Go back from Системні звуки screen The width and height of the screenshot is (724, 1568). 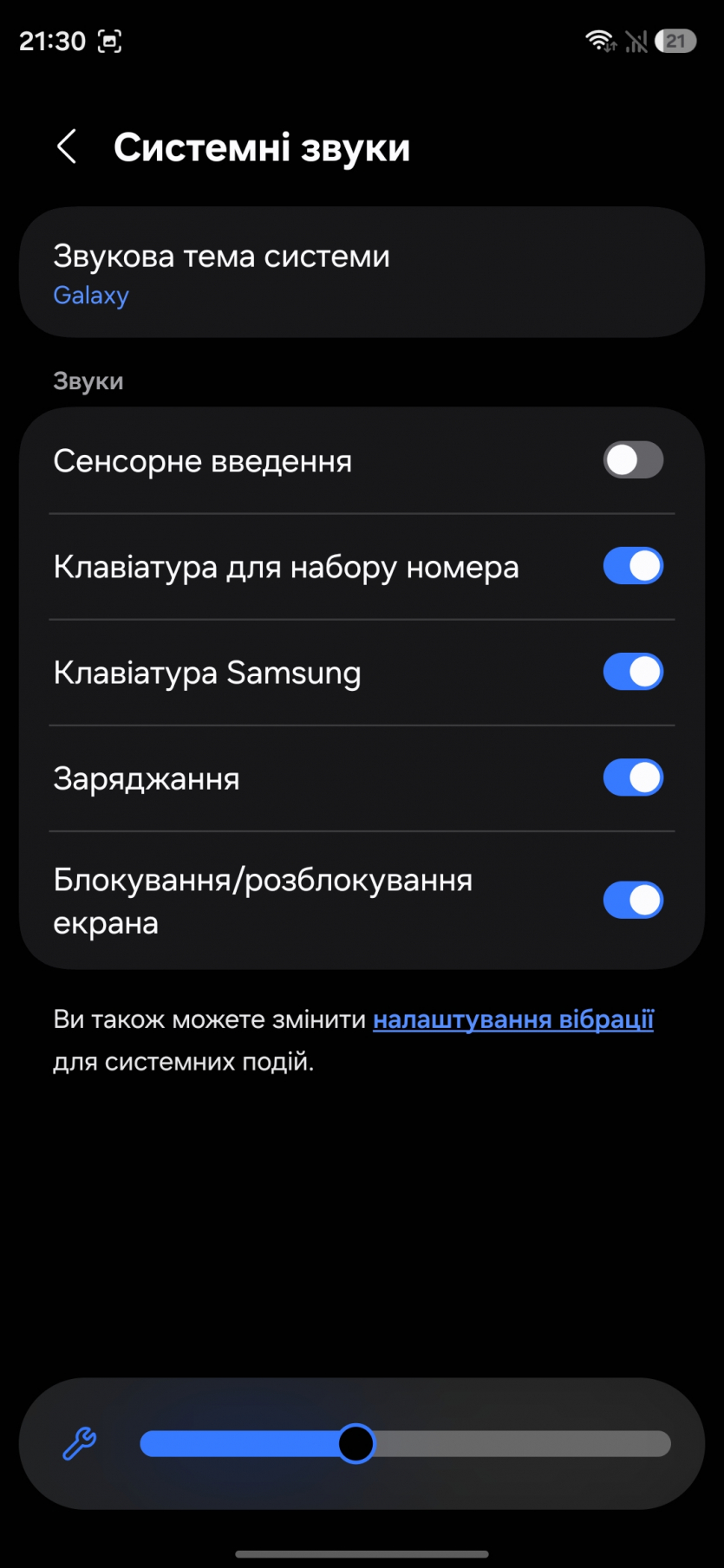coord(67,147)
